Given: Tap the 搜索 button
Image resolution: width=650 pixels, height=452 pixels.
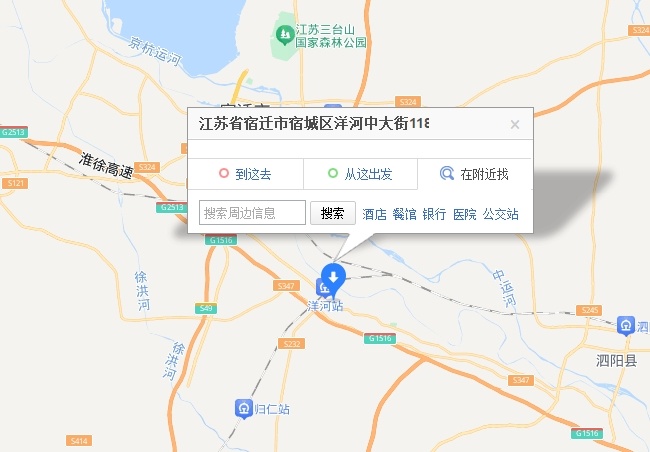Looking at the screenshot, I should click(x=333, y=213).
